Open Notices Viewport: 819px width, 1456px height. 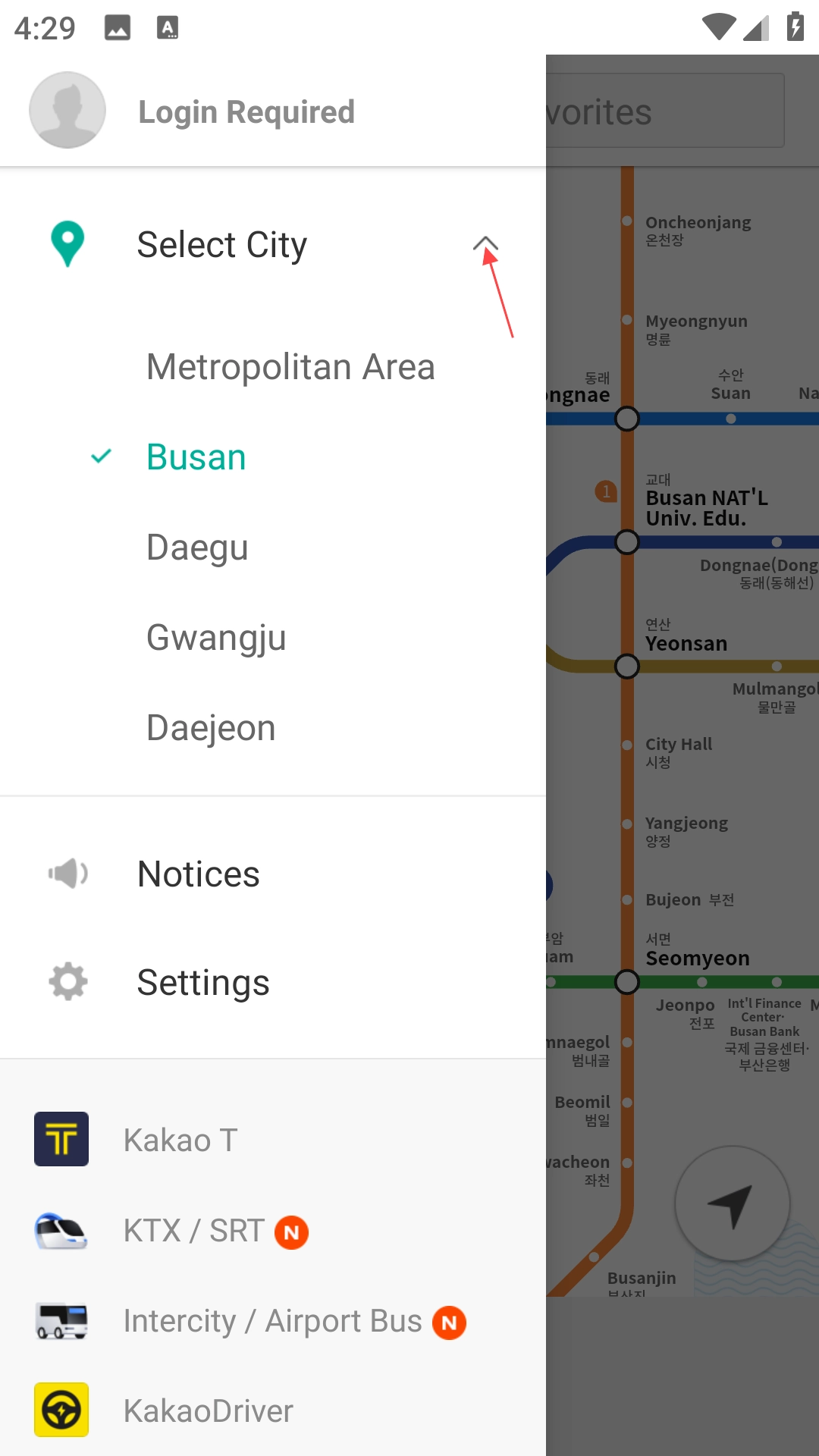coord(199,874)
